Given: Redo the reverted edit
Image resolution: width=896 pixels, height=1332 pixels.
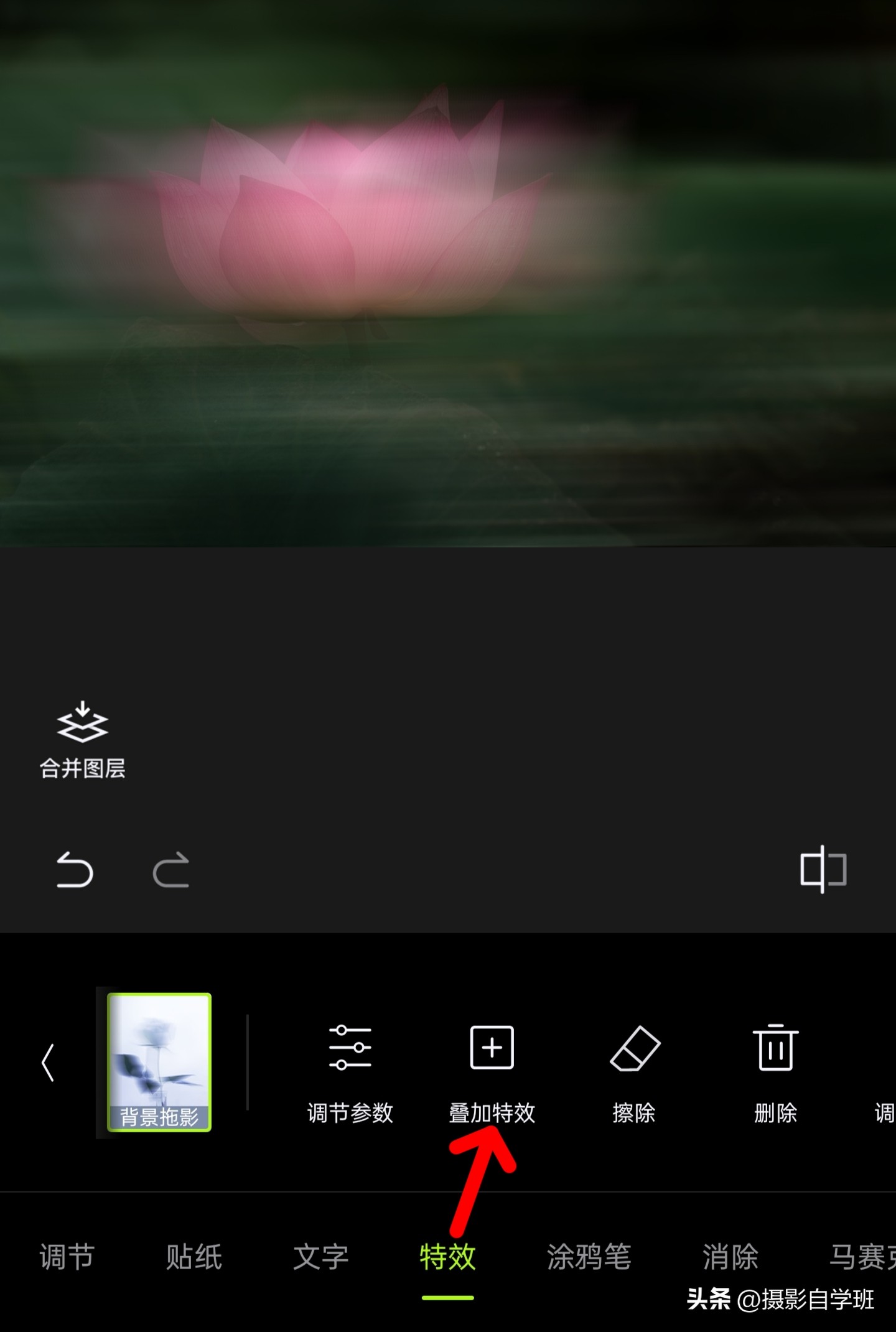Looking at the screenshot, I should [171, 869].
